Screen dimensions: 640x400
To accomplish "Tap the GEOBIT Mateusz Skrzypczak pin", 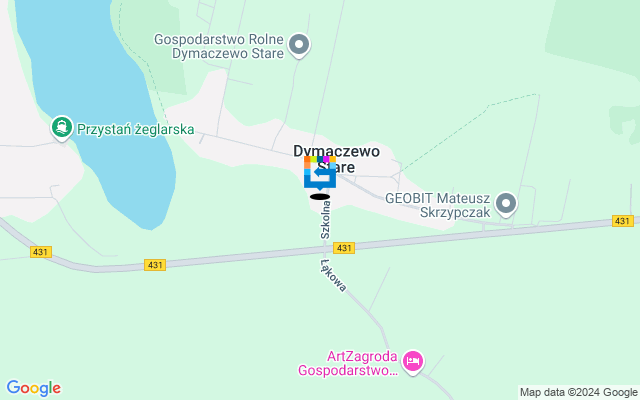I will 507,204.
